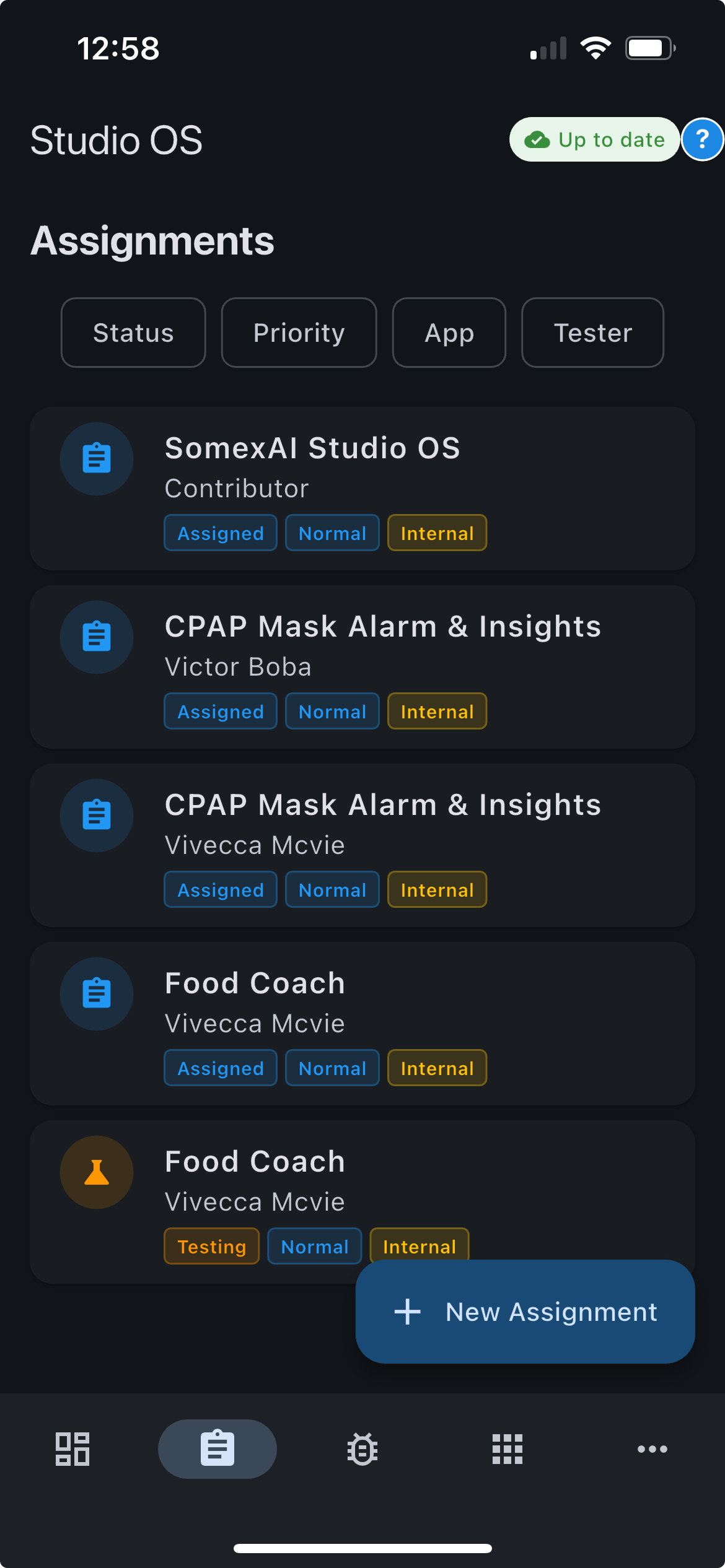Open the Priority filter dropdown
Viewport: 725px width, 1568px height.
click(299, 332)
